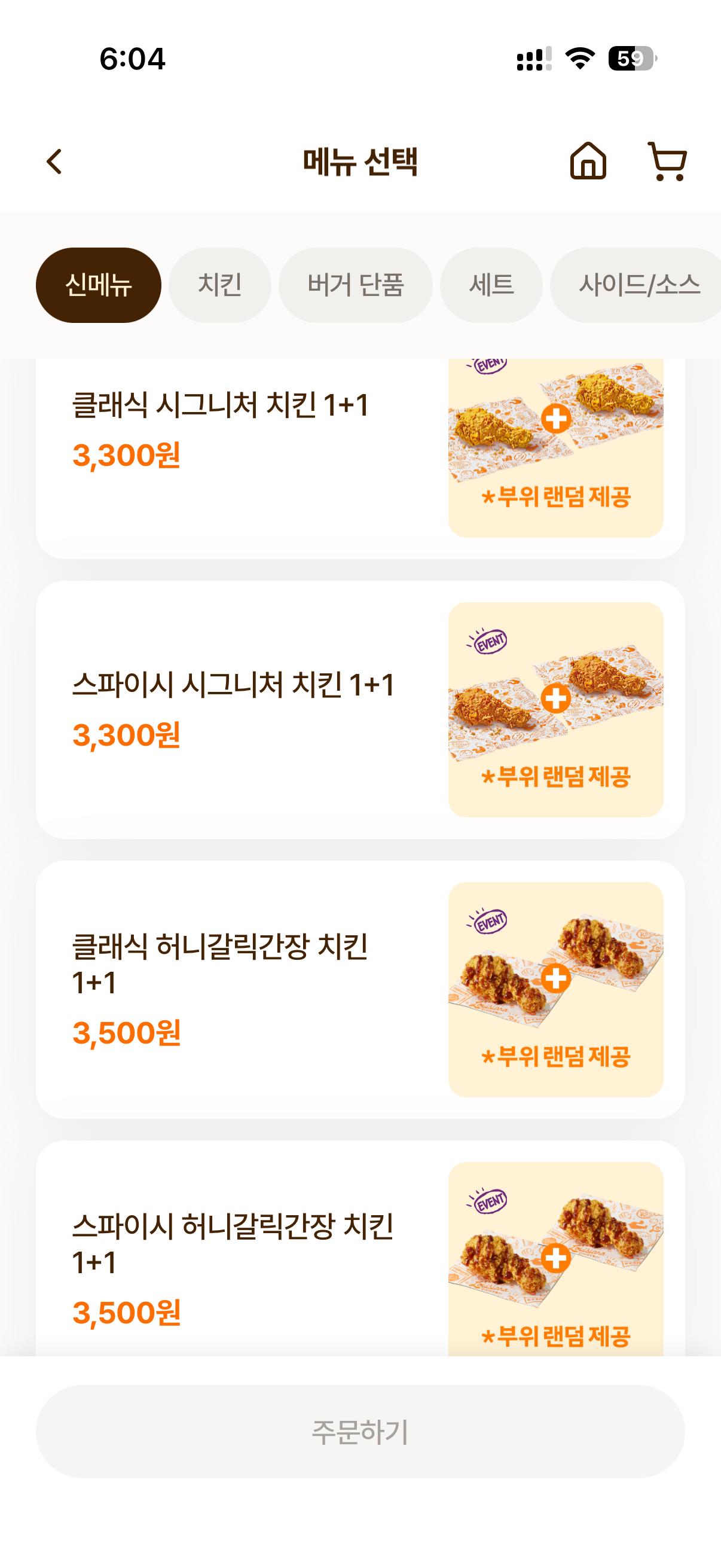
Task: View the shopping cart
Action: 667,161
